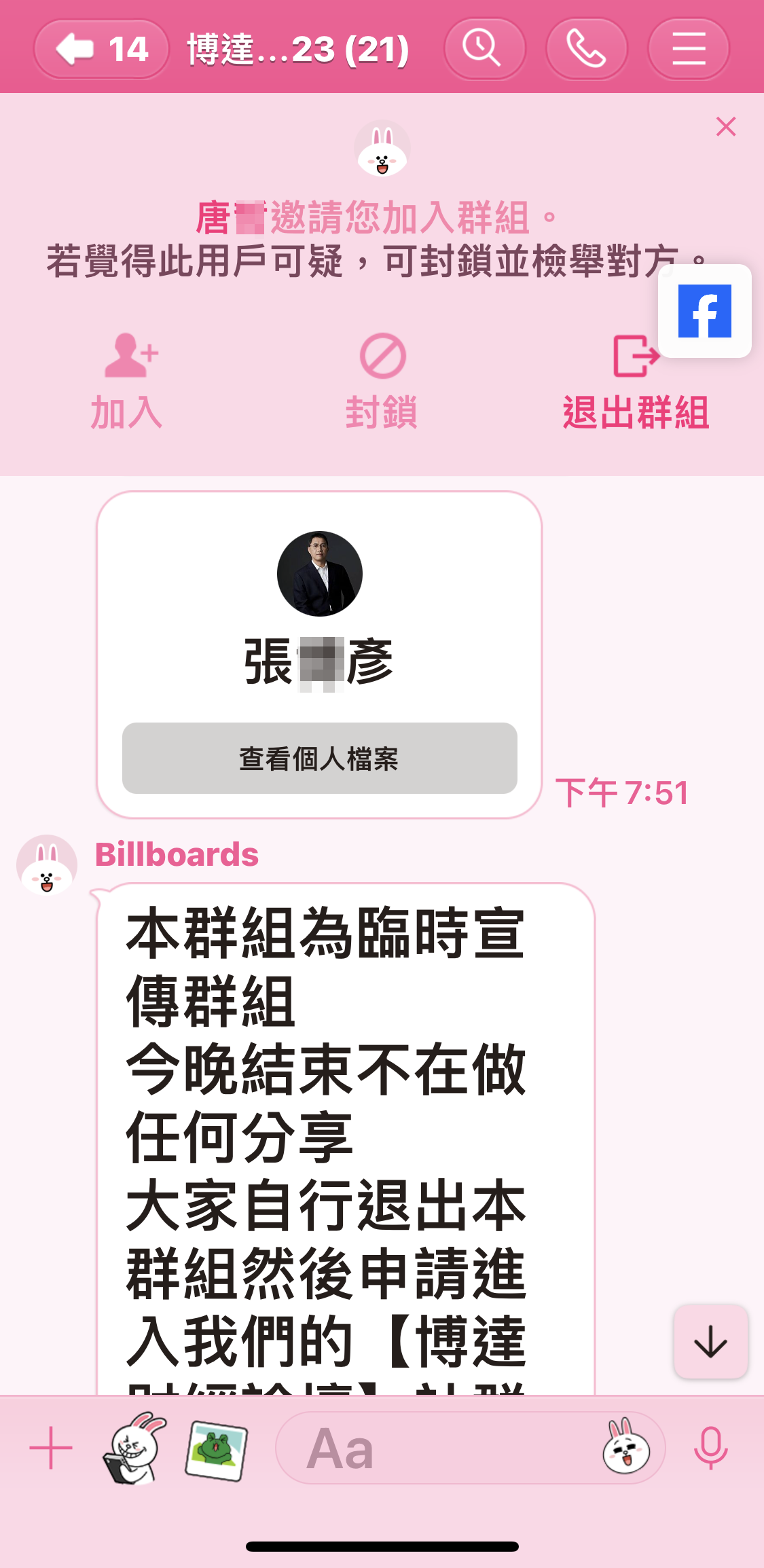Block the inviter with 封鎖

point(382,382)
